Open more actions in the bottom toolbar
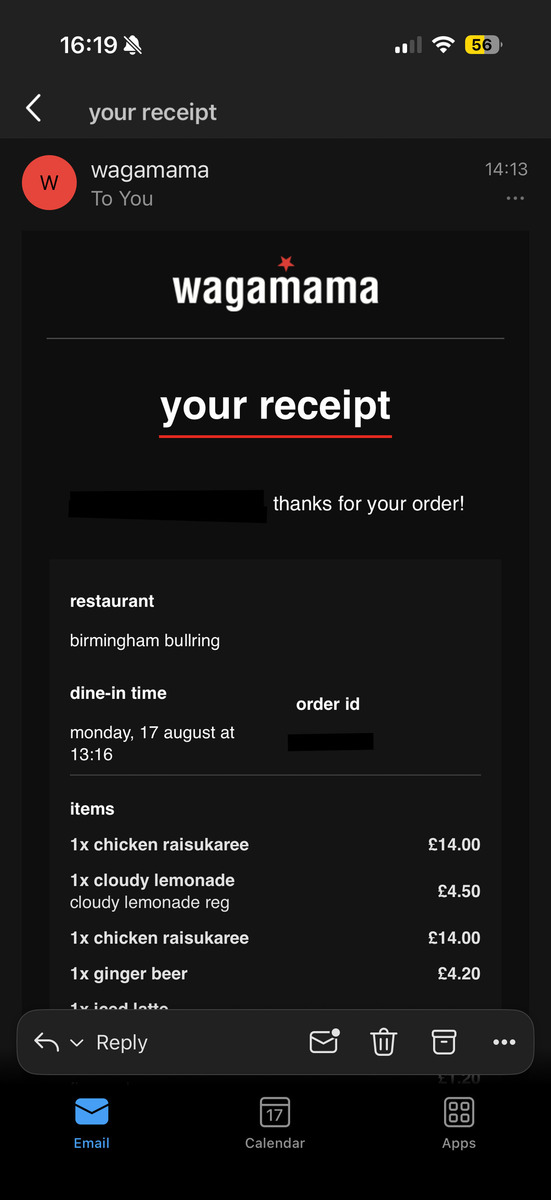This screenshot has height=1200, width=551. (504, 1042)
